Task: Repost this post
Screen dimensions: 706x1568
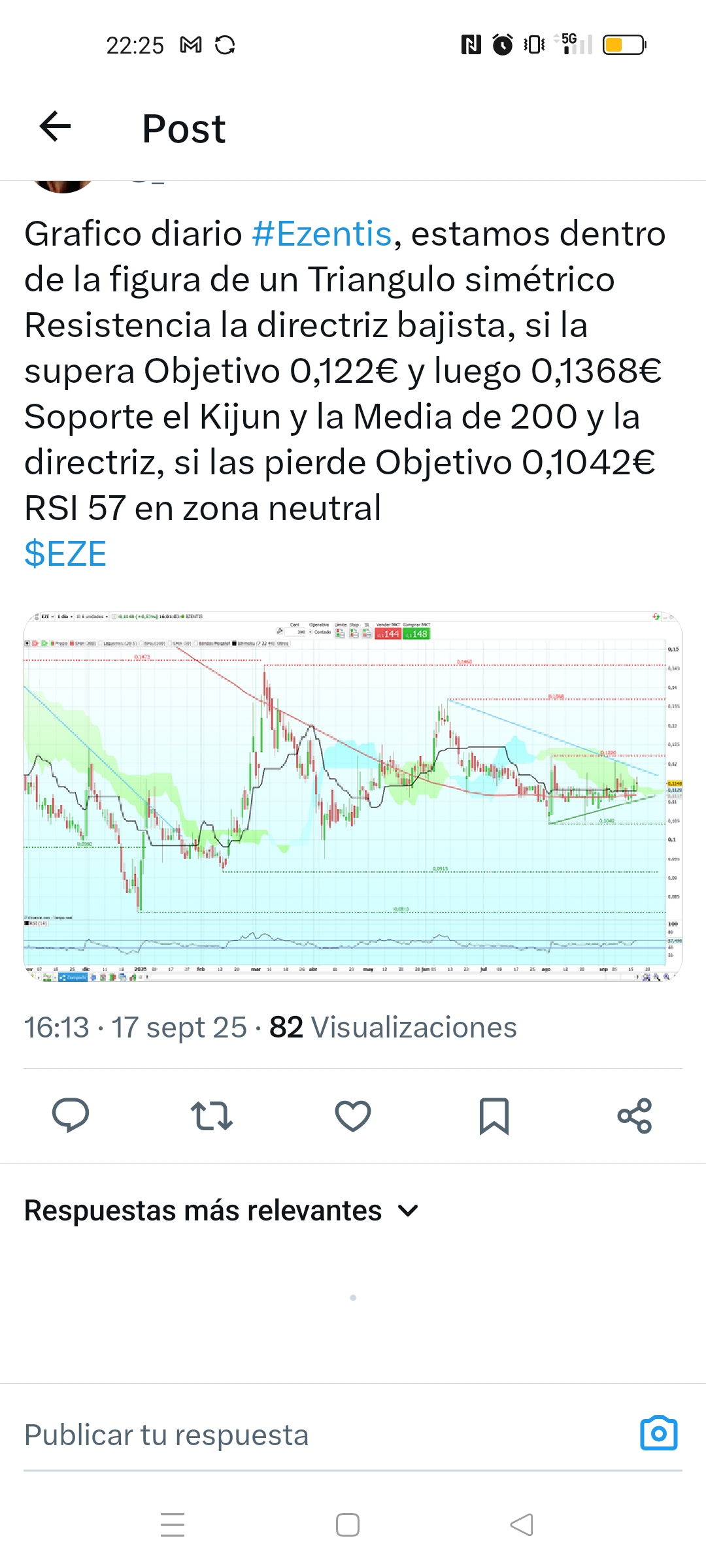Action: (x=212, y=1116)
